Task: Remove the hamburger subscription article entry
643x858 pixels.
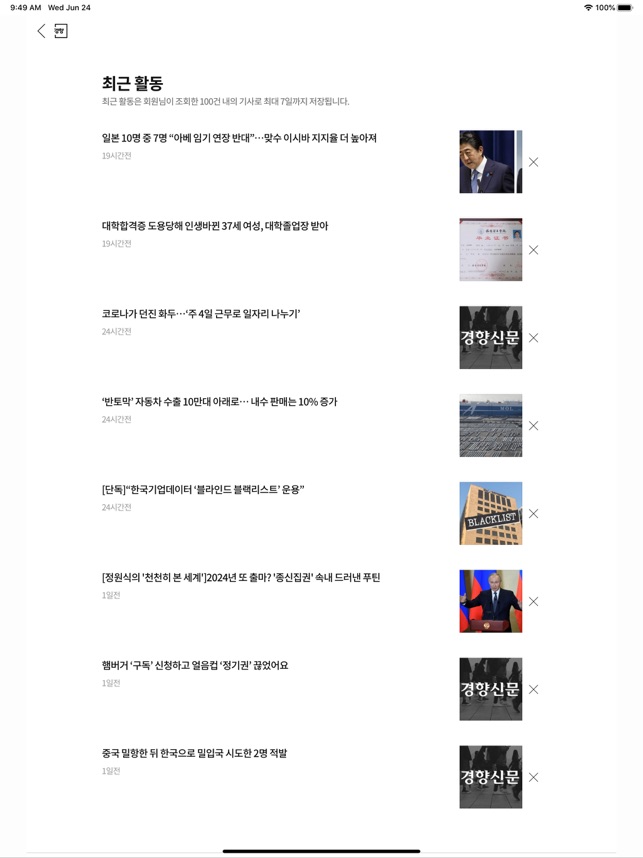Action: point(533,690)
